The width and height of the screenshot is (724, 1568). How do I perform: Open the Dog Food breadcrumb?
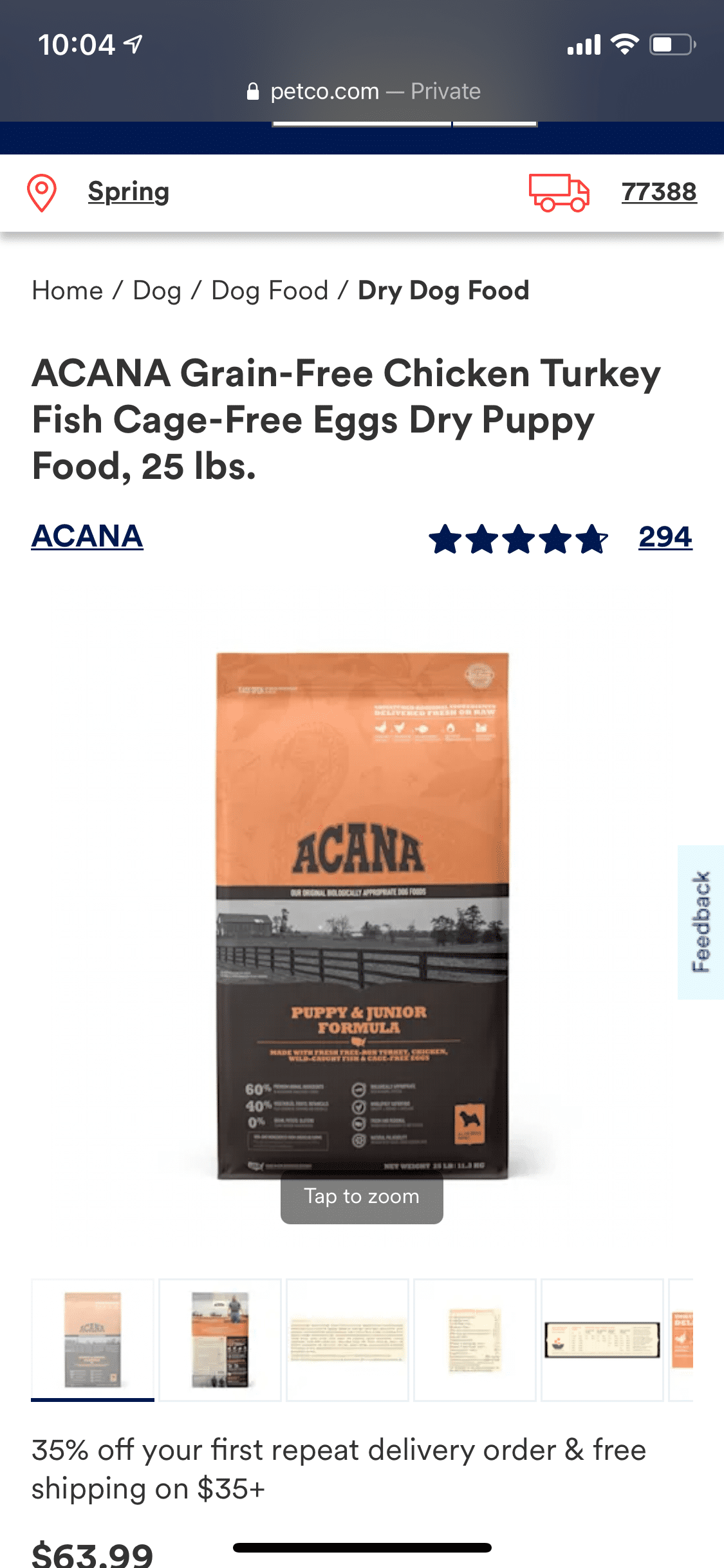tap(270, 291)
